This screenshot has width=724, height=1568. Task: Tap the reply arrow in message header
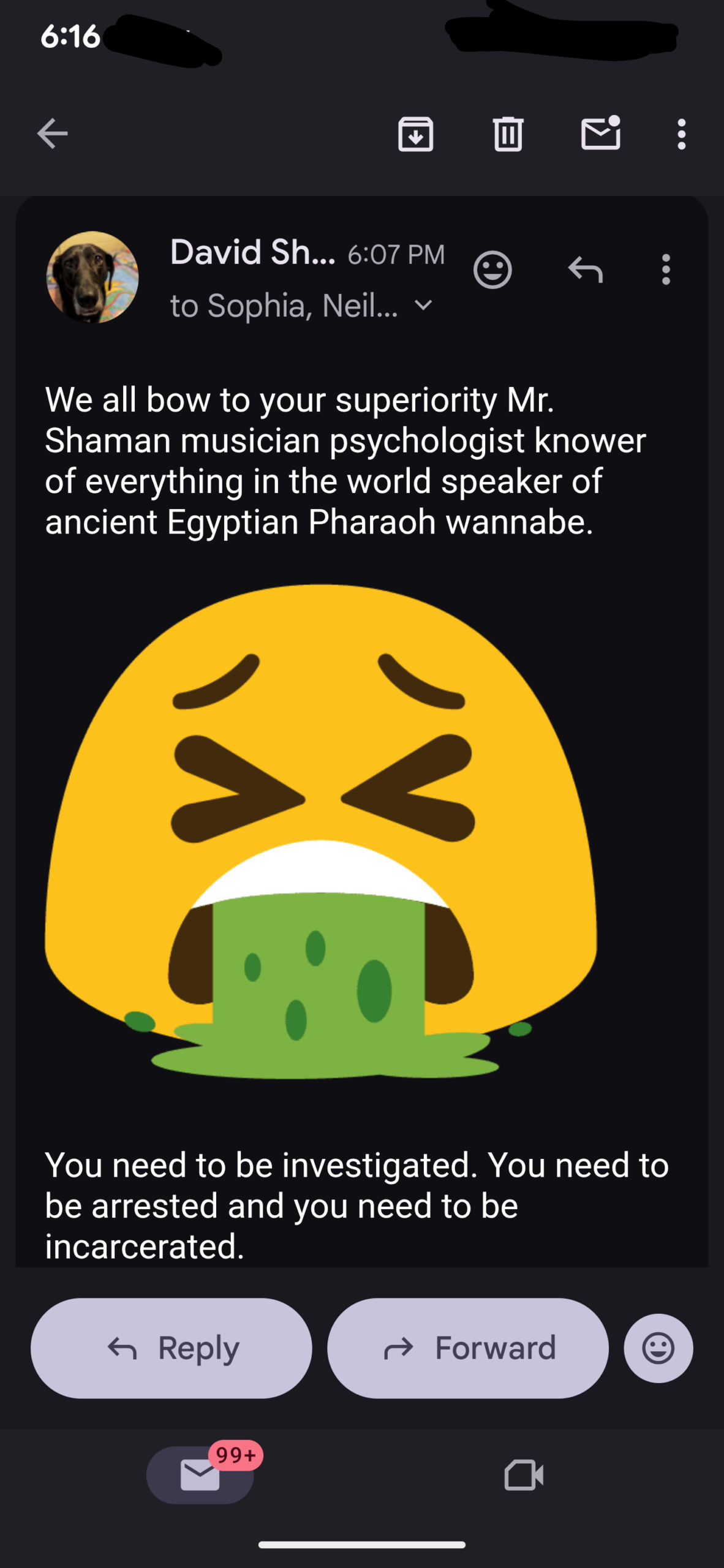pos(585,269)
